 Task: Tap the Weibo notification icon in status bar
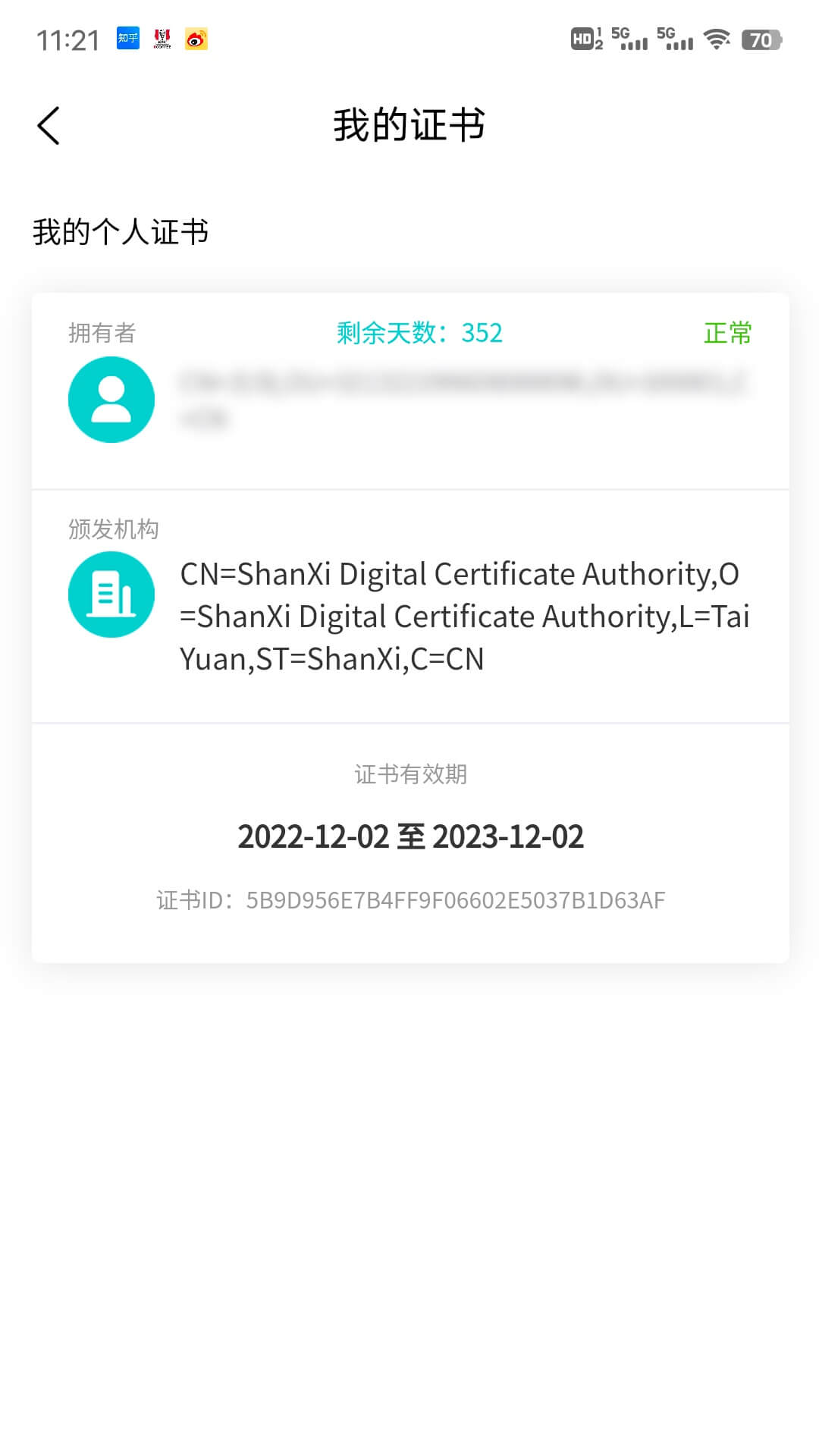[196, 39]
